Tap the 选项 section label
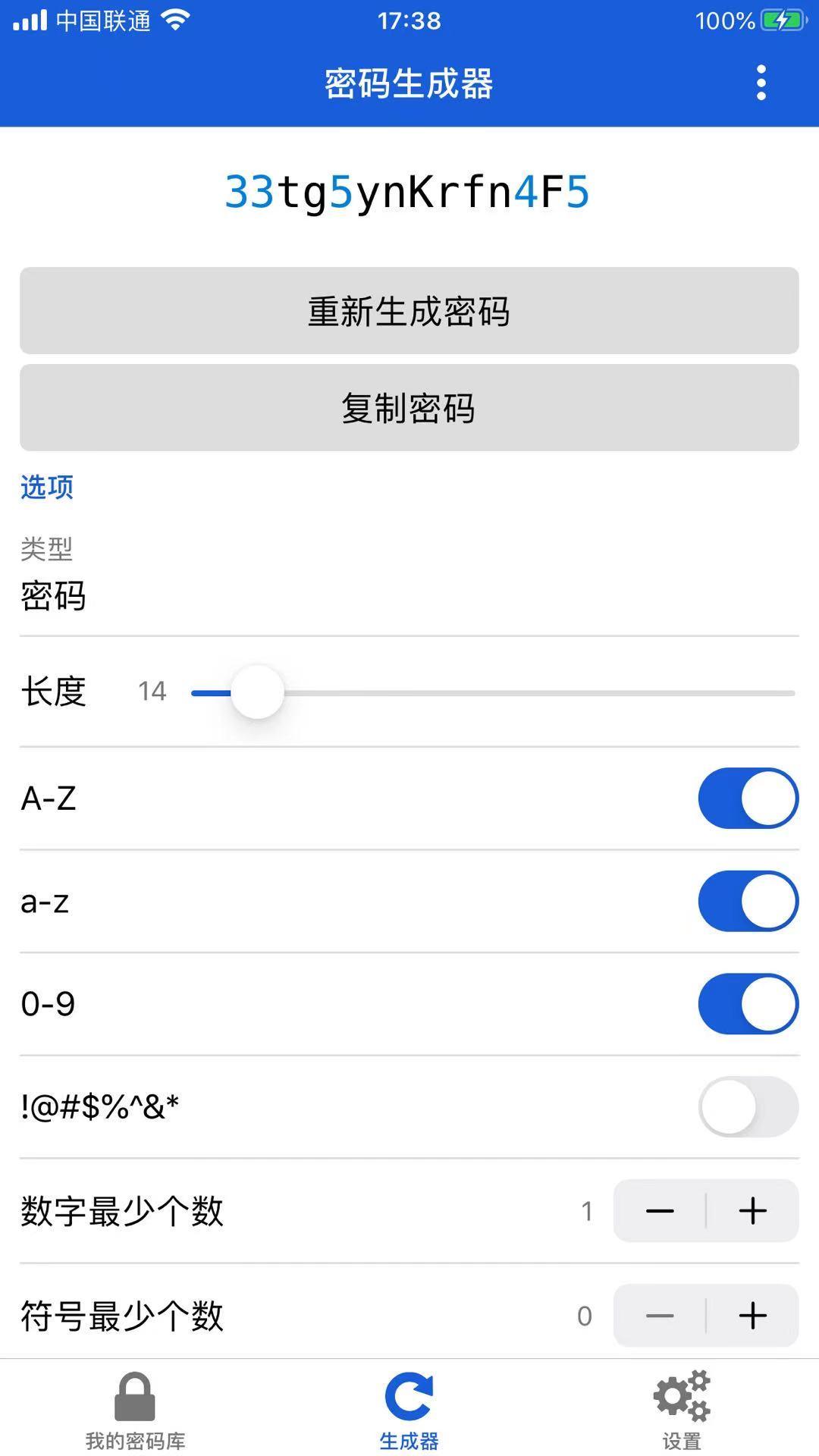 (45, 487)
